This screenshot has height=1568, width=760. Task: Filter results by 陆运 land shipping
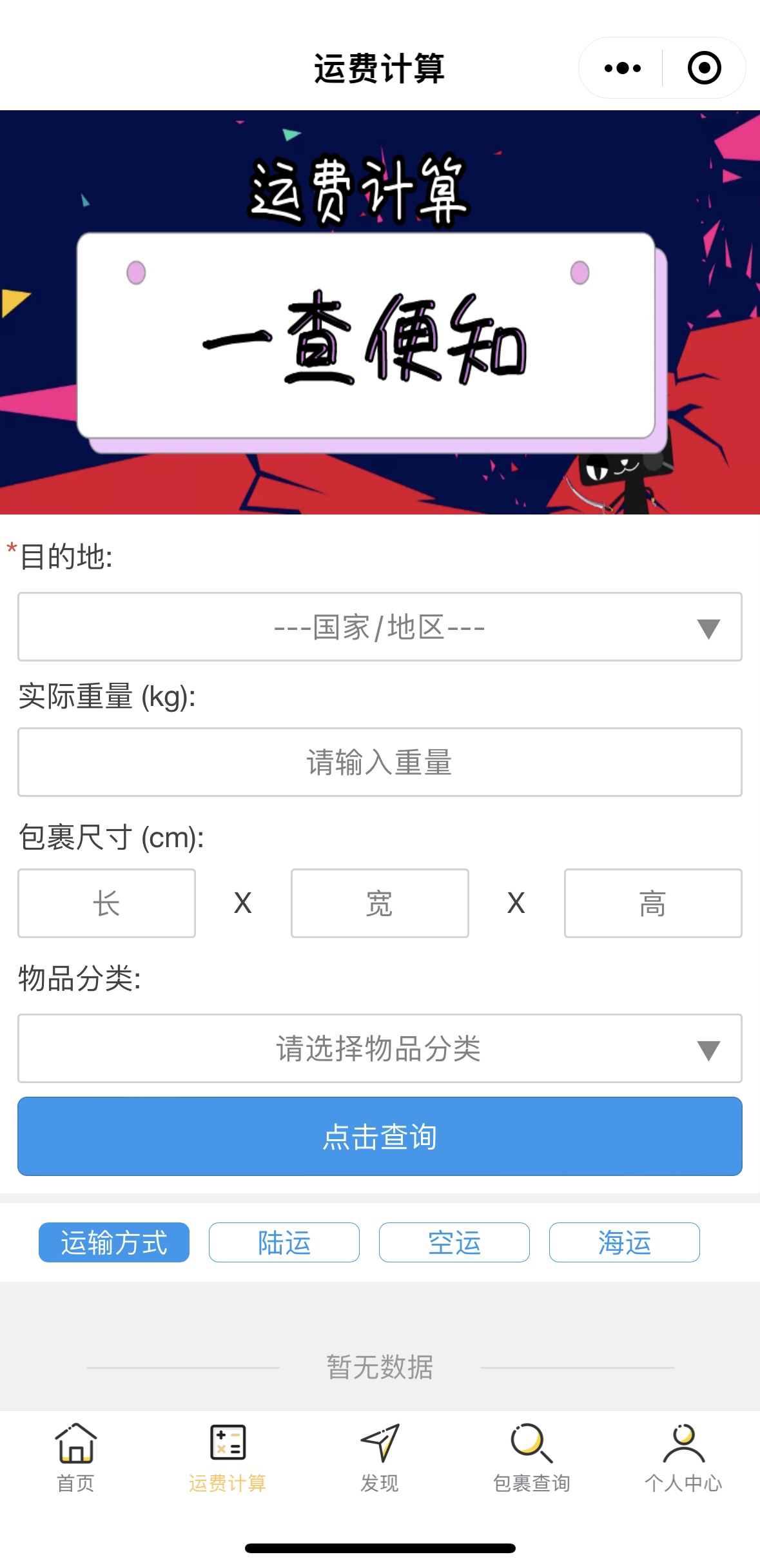tap(284, 1242)
